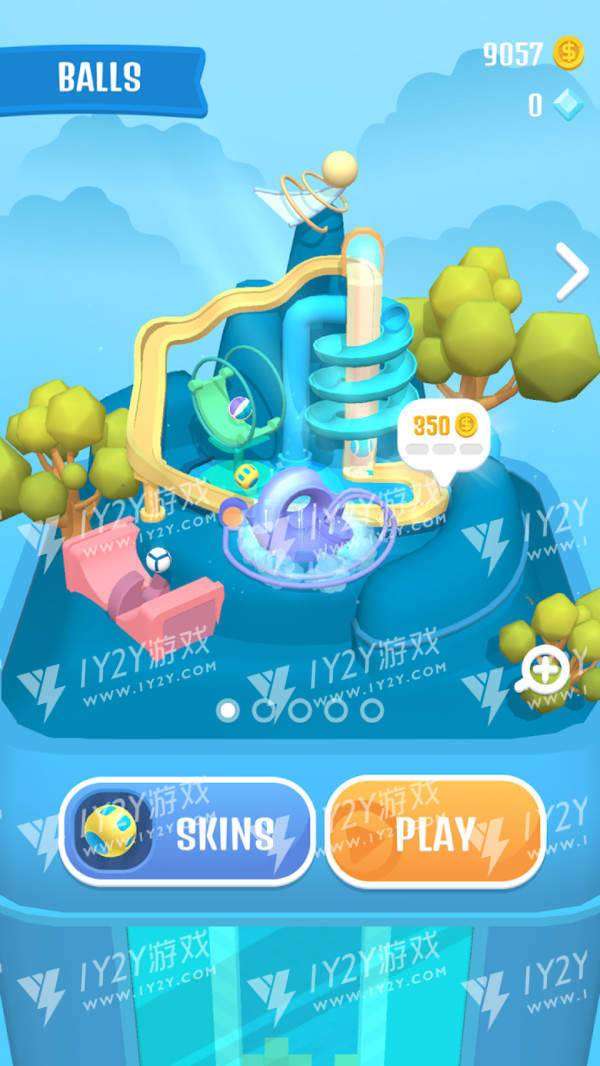Open the SKINS menu
Screen dimensions: 600x1066
click(187, 832)
